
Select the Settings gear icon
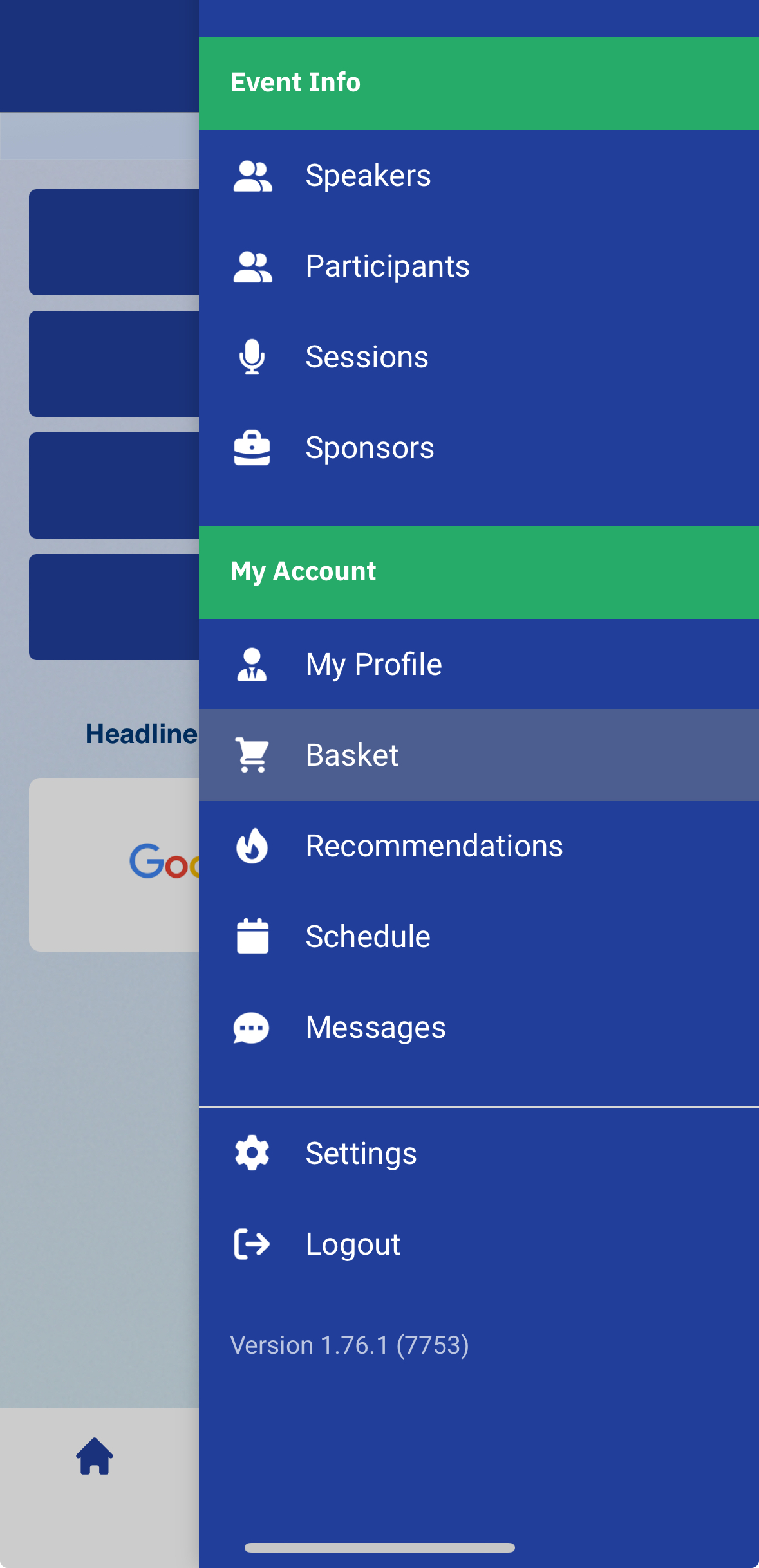[251, 1154]
